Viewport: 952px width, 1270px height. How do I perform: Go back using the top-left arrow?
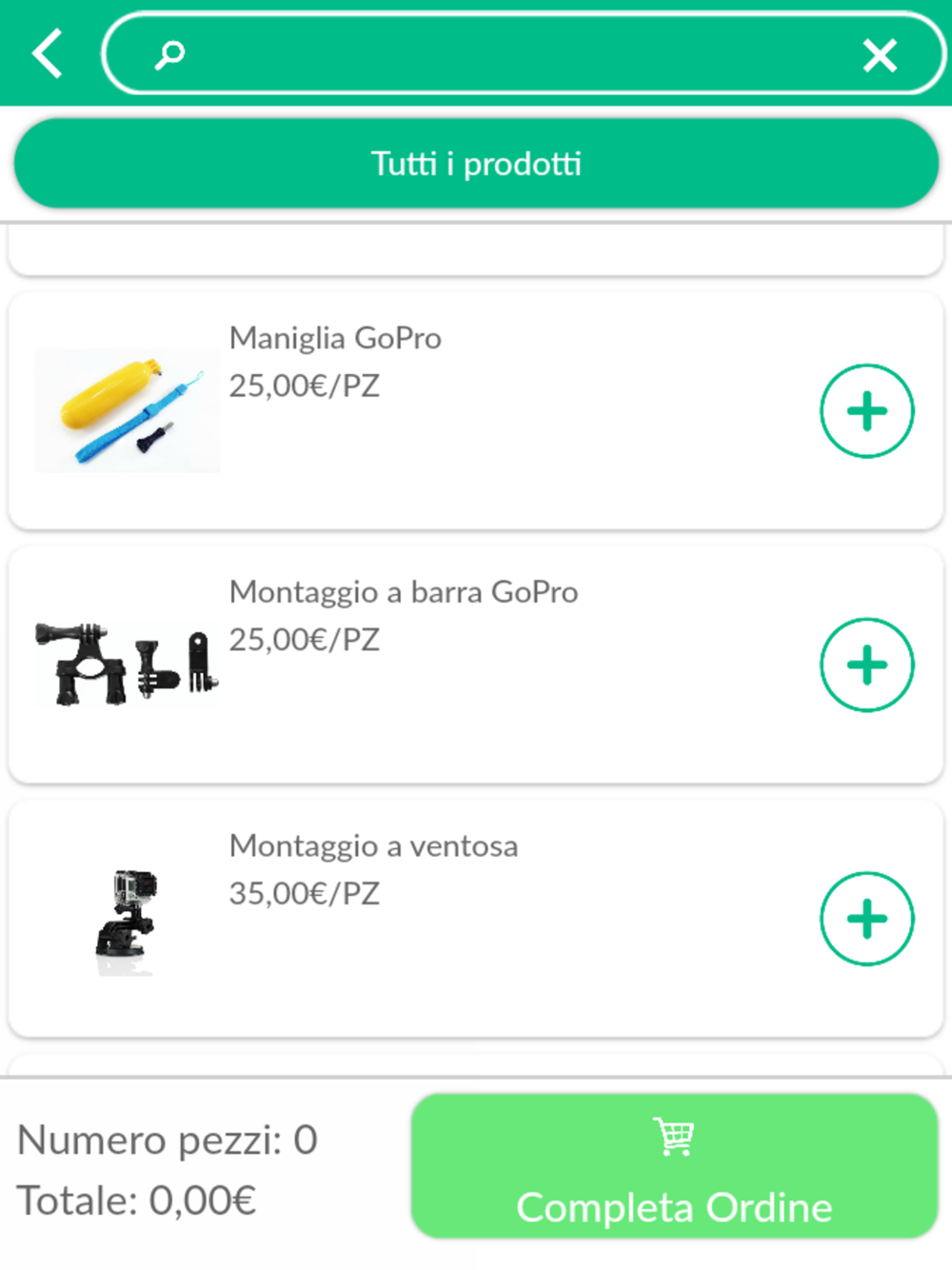coord(48,53)
